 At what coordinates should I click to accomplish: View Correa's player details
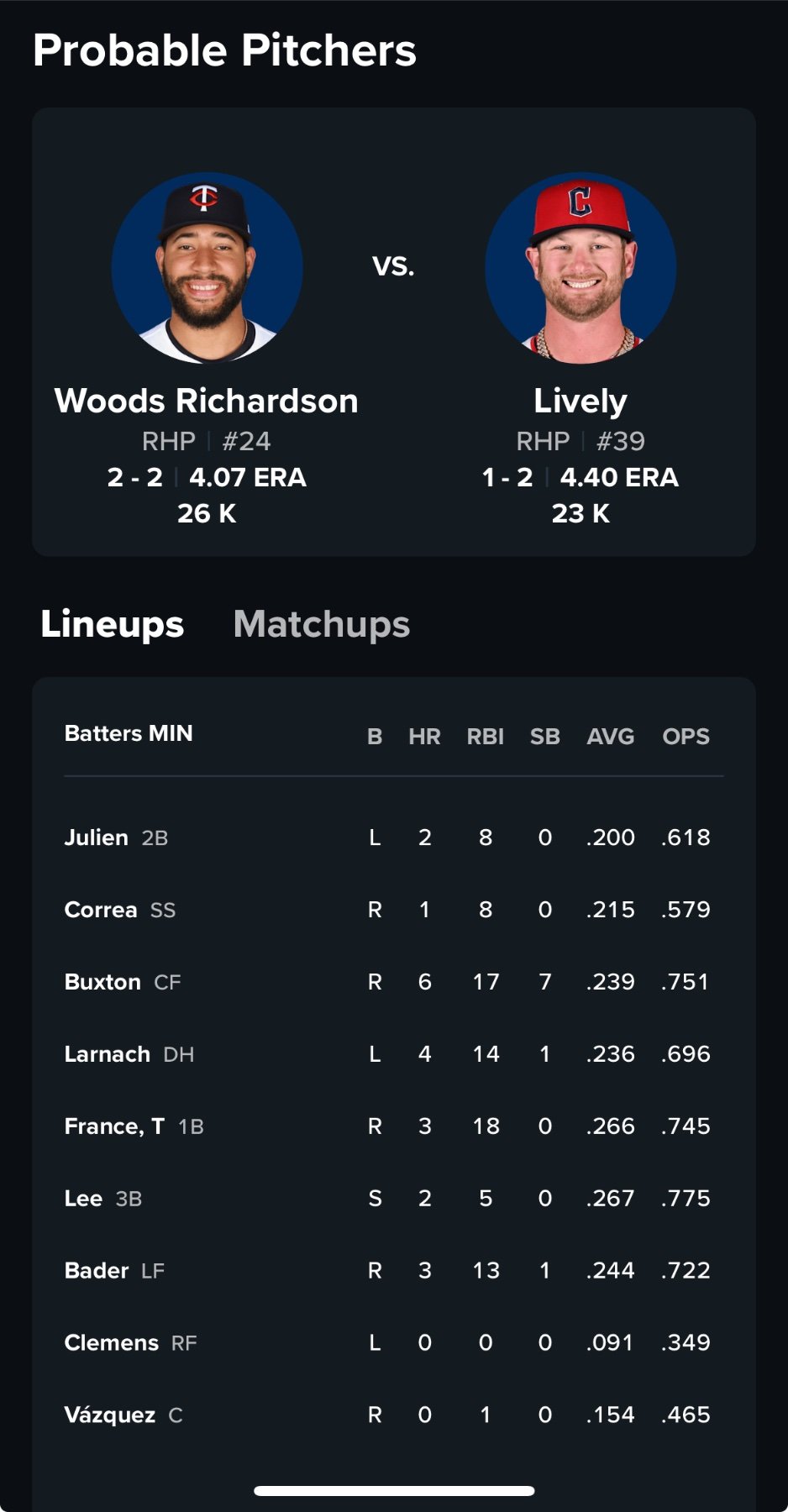click(101, 910)
